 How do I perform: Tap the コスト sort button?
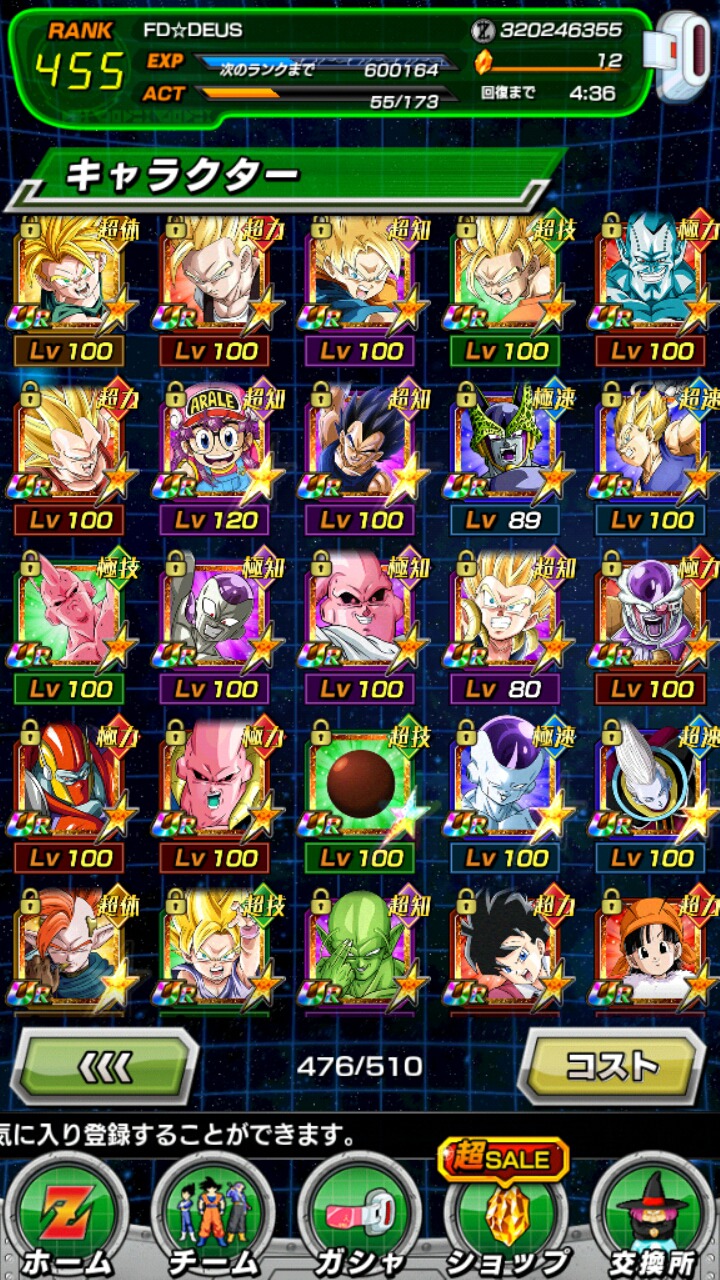coord(612,1066)
